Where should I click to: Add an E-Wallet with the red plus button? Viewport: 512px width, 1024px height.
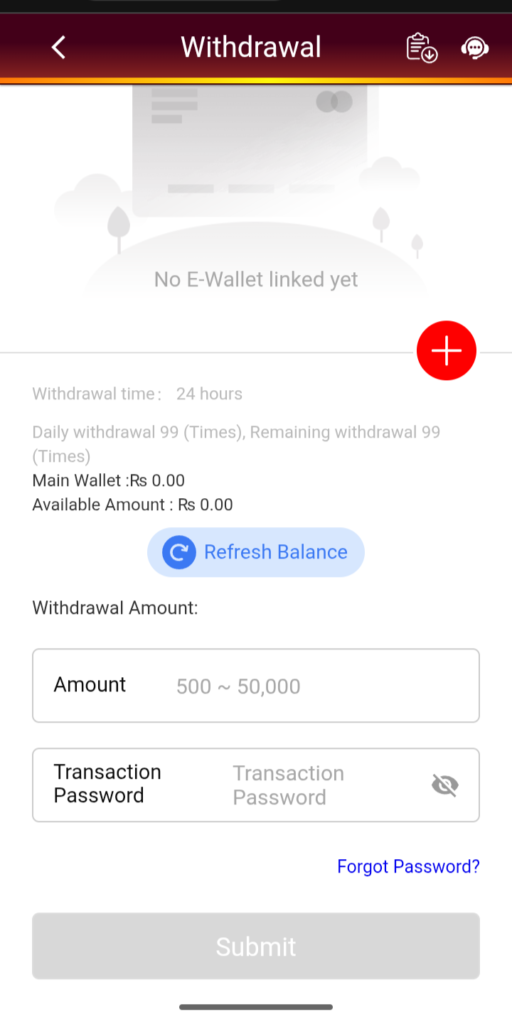(447, 351)
